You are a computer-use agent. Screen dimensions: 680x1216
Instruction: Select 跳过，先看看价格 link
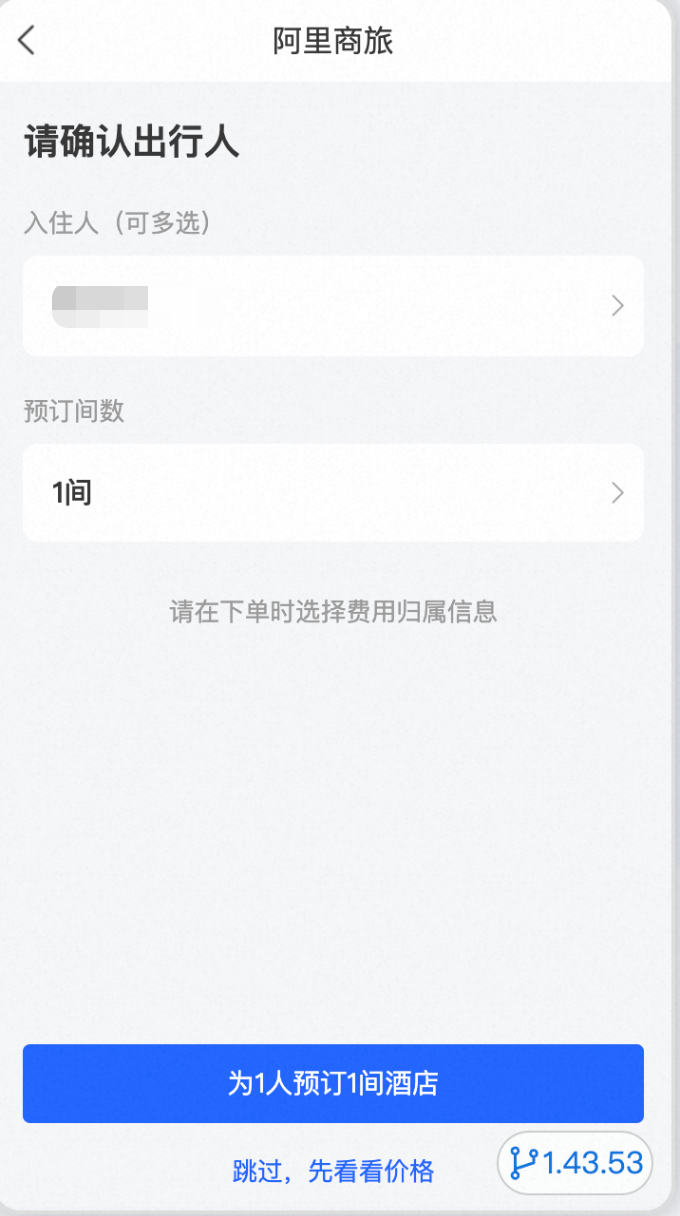pyautogui.click(x=332, y=1170)
